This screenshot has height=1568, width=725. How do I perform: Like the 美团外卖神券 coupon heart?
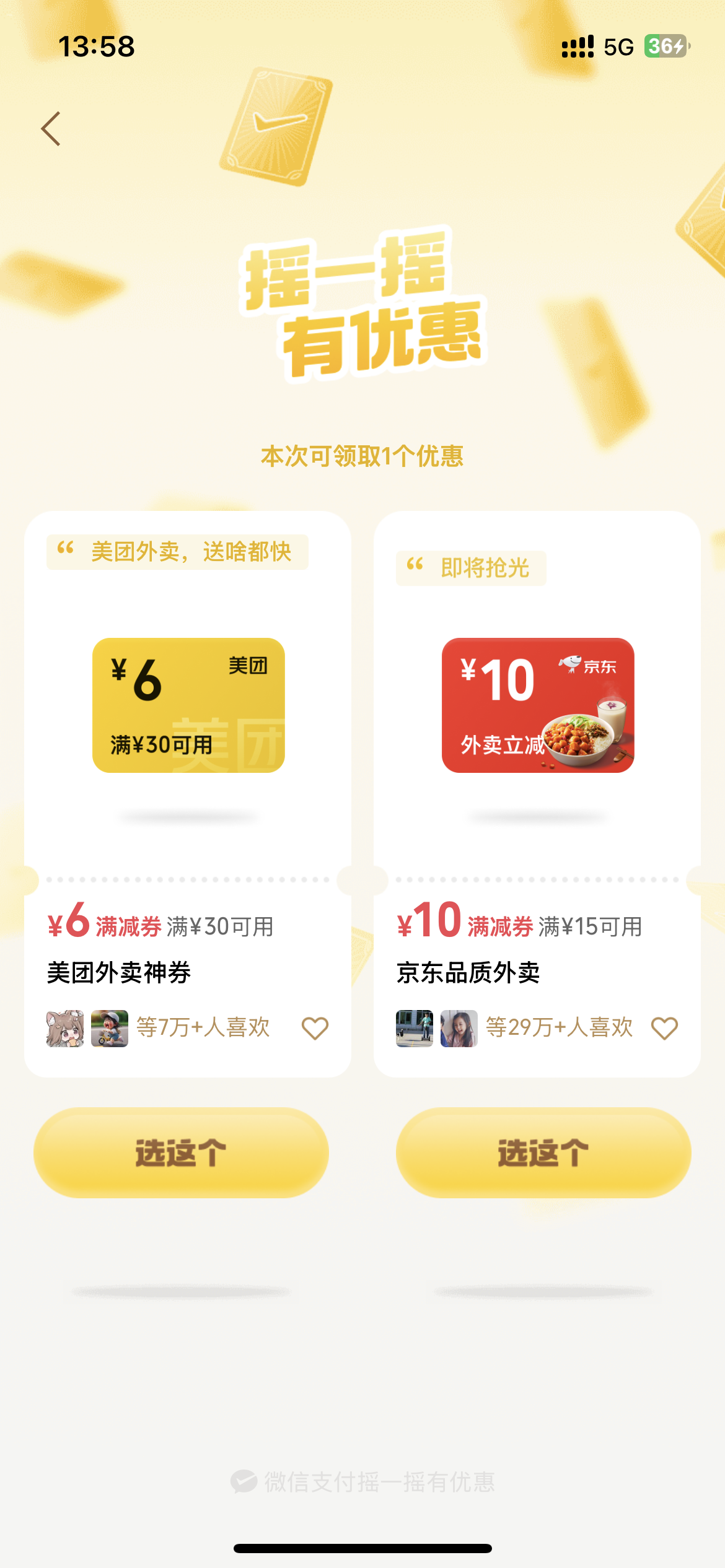click(x=315, y=1028)
